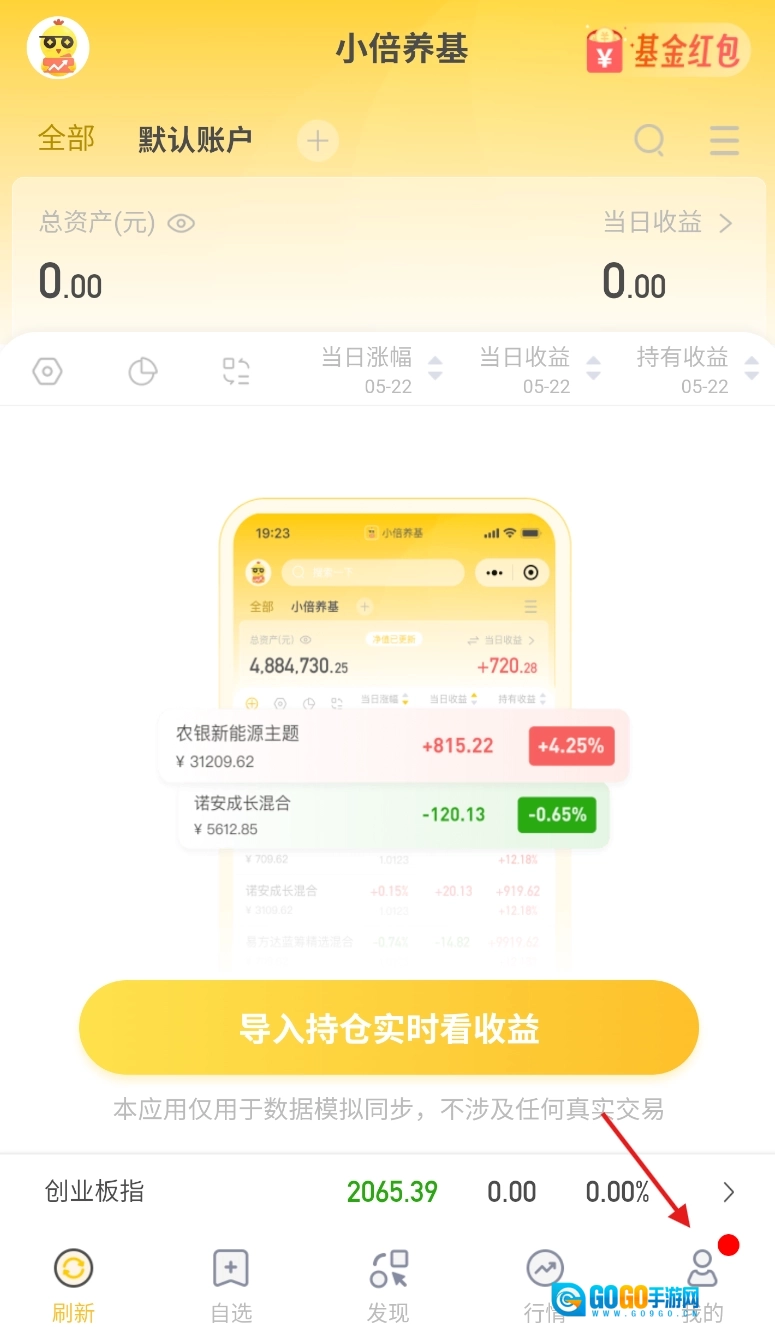Open the hexagon settings icon
This screenshot has height=1327, width=775.
pos(47,372)
